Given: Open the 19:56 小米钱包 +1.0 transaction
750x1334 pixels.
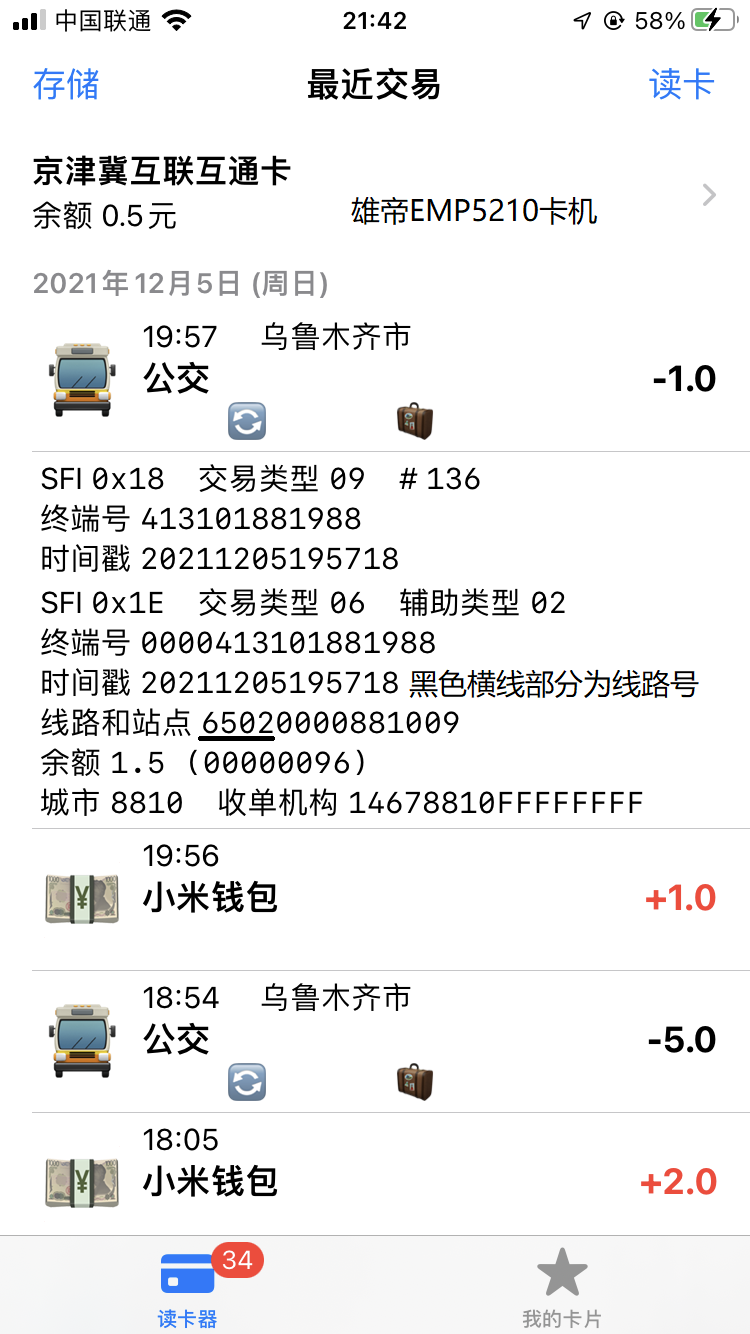Looking at the screenshot, I should tap(375, 899).
